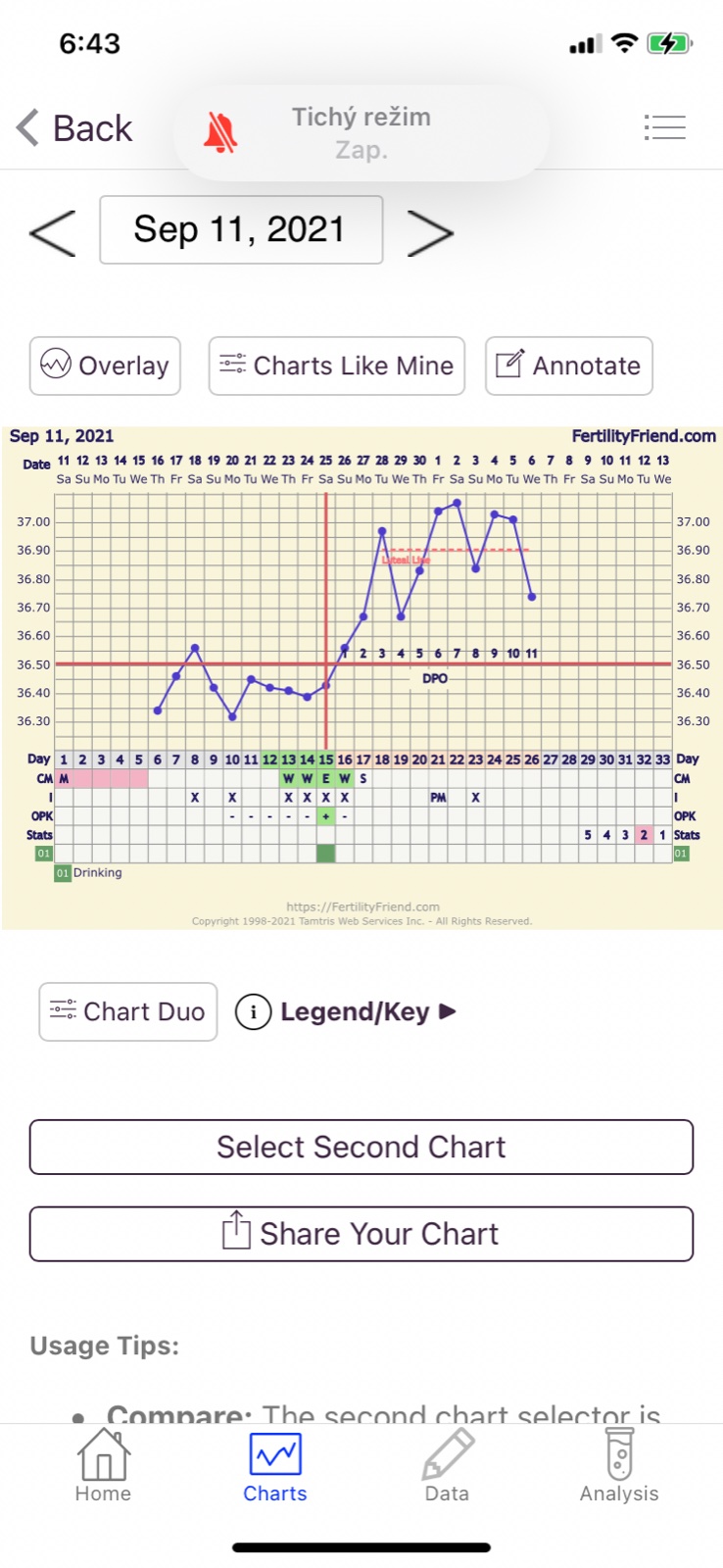
Task: Open the Sep 11, 2021 date selector
Action: 241,230
